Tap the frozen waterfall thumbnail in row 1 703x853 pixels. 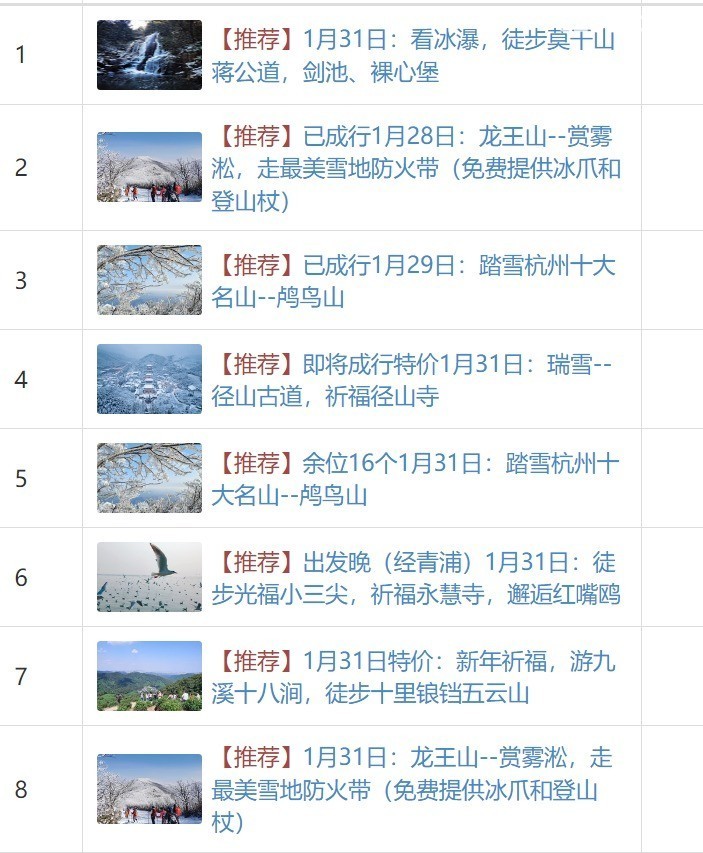pyautogui.click(x=149, y=55)
